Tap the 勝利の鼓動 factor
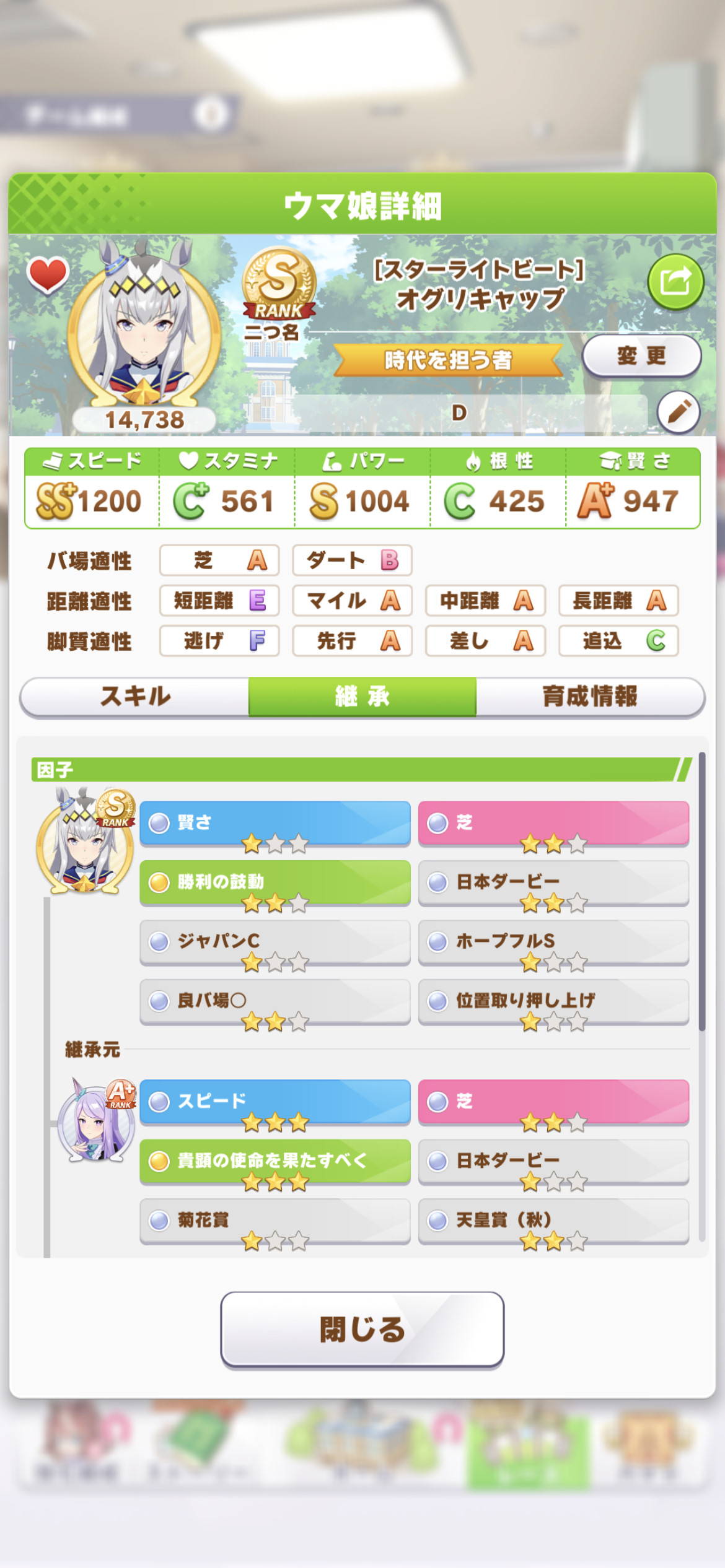725x1568 pixels. (x=275, y=882)
